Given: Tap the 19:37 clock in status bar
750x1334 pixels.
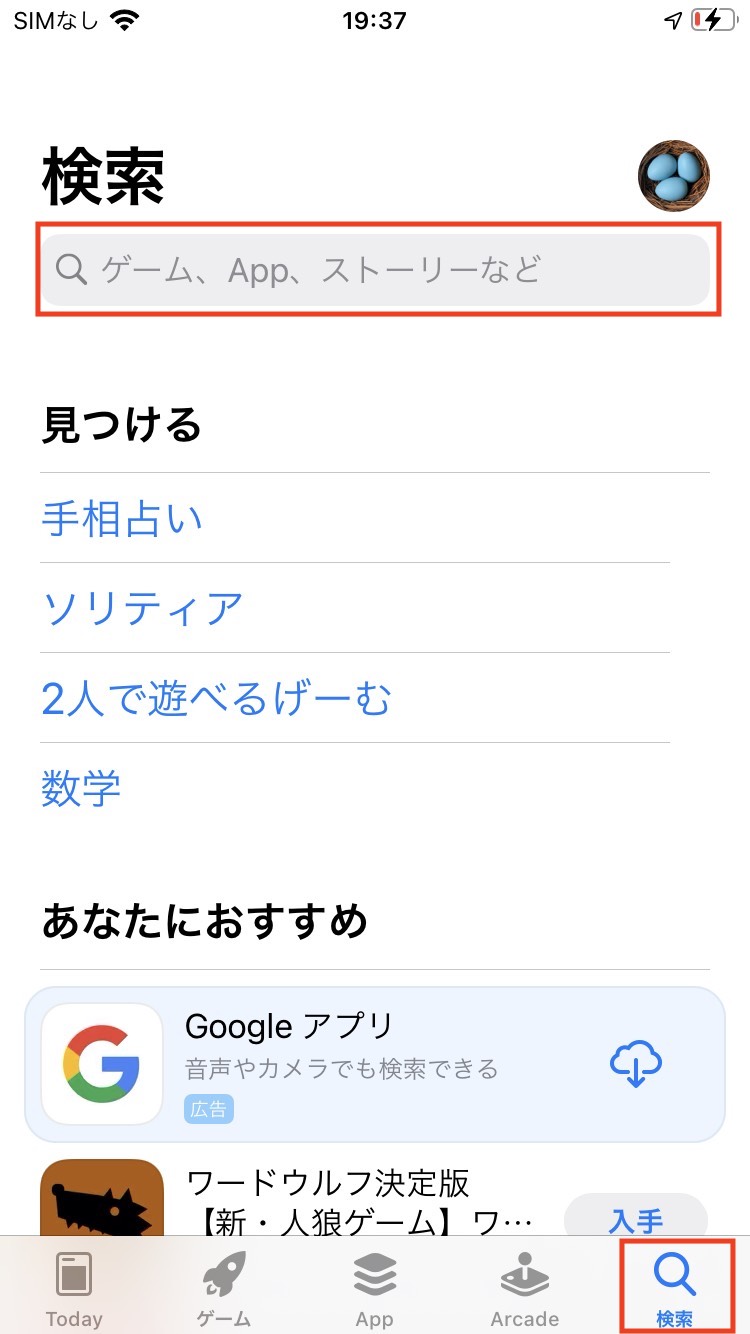Looking at the screenshot, I should pos(375,19).
